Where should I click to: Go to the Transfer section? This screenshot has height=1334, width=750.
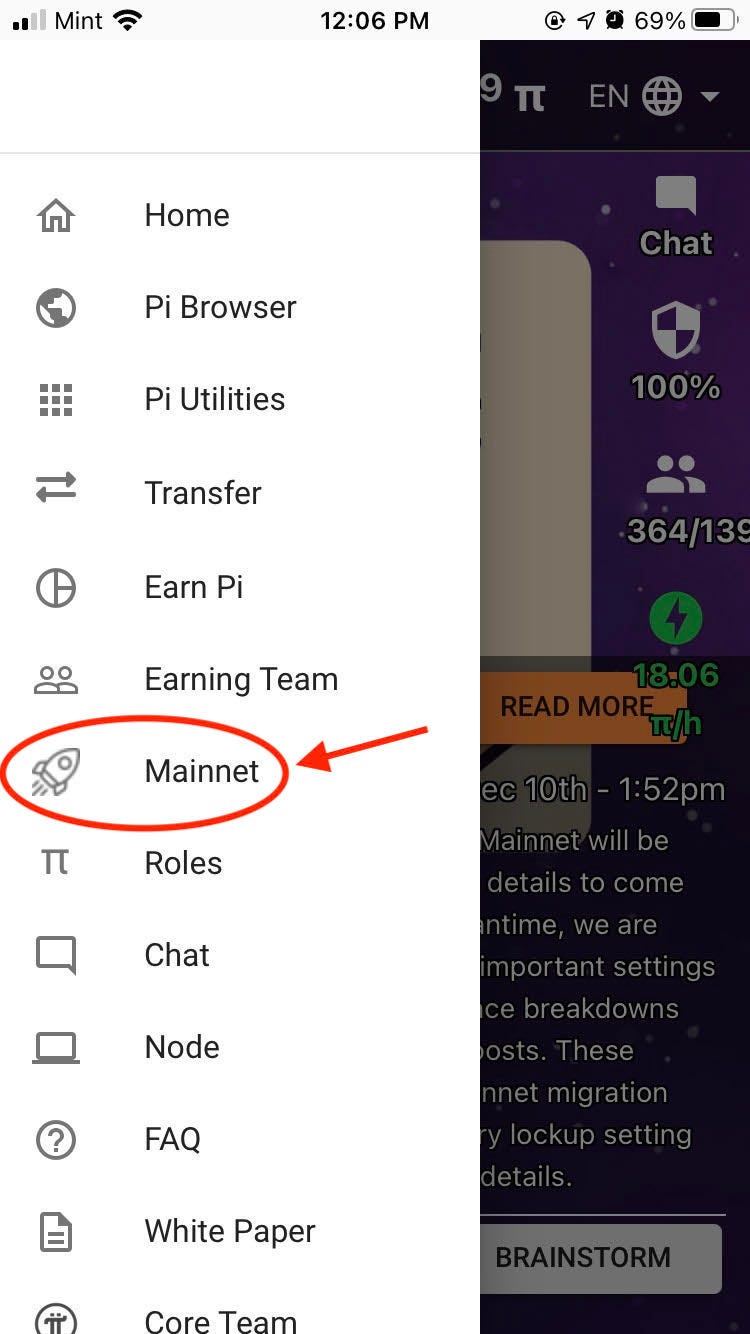click(x=202, y=492)
